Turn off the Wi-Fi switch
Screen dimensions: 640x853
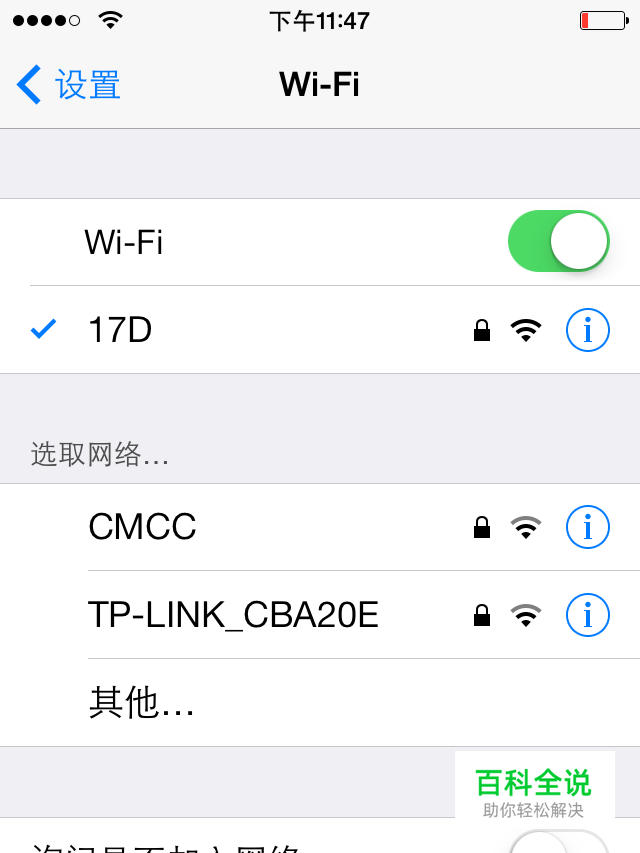point(558,241)
